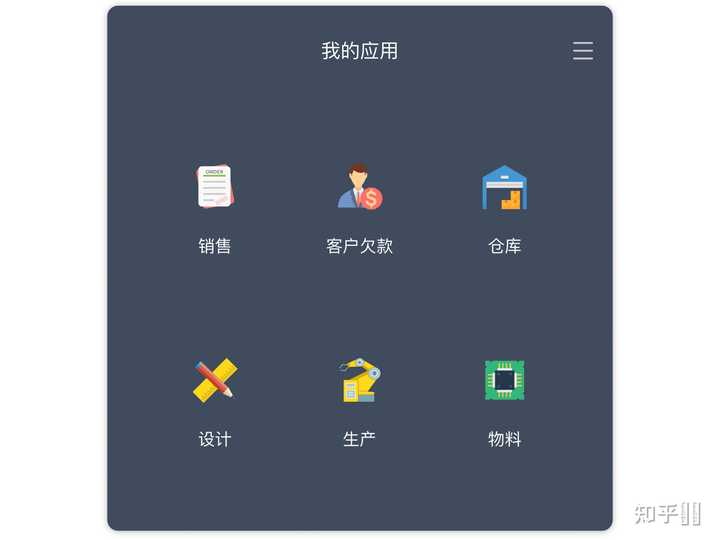Screen dimensions: 720x540
Task: Go to 生产 production app
Action: (x=359, y=381)
